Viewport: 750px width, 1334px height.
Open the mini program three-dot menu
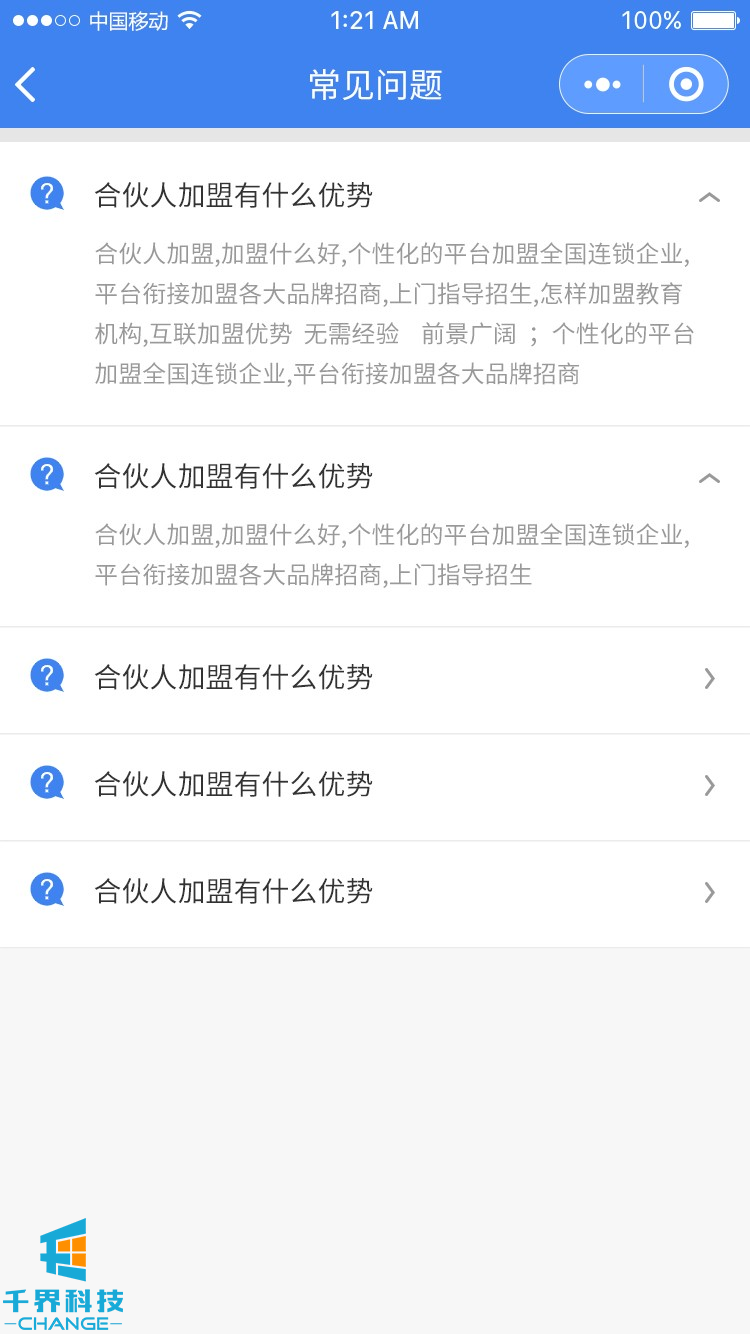pyautogui.click(x=602, y=85)
